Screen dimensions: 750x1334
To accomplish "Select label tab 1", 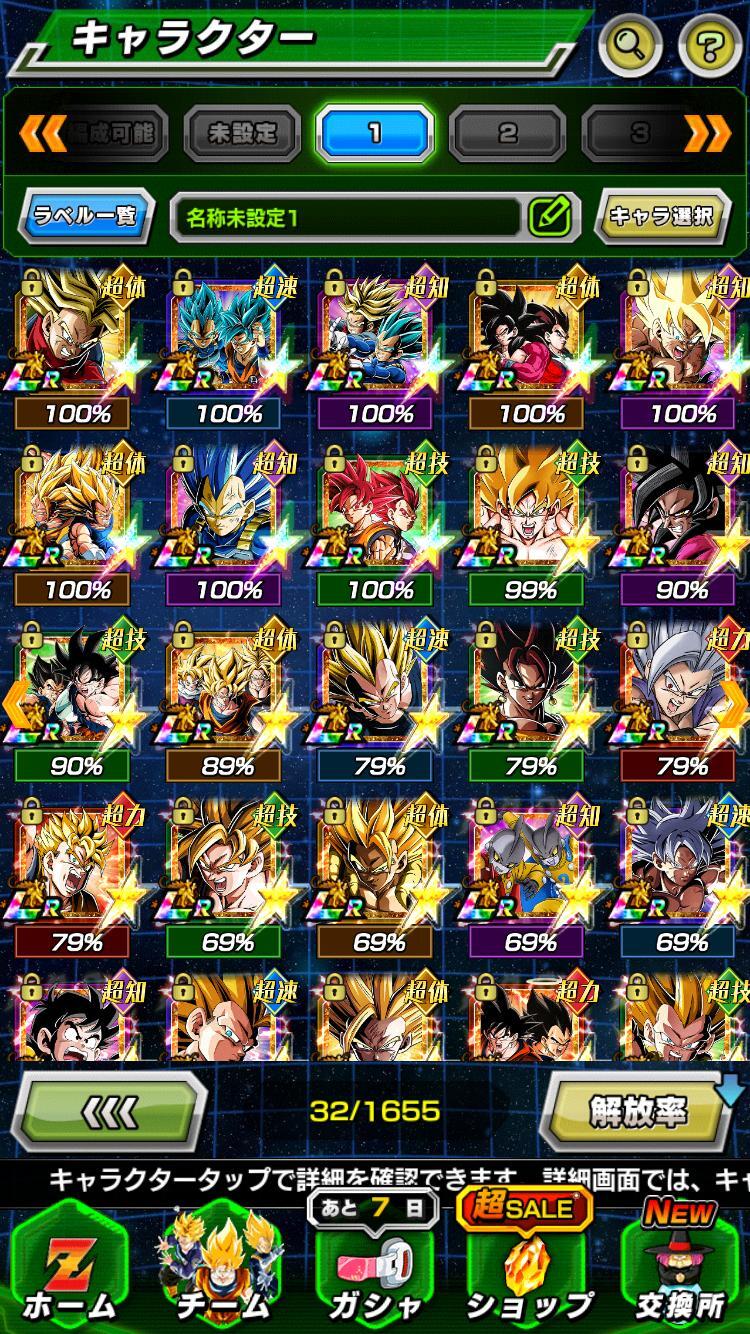I will pos(375,132).
